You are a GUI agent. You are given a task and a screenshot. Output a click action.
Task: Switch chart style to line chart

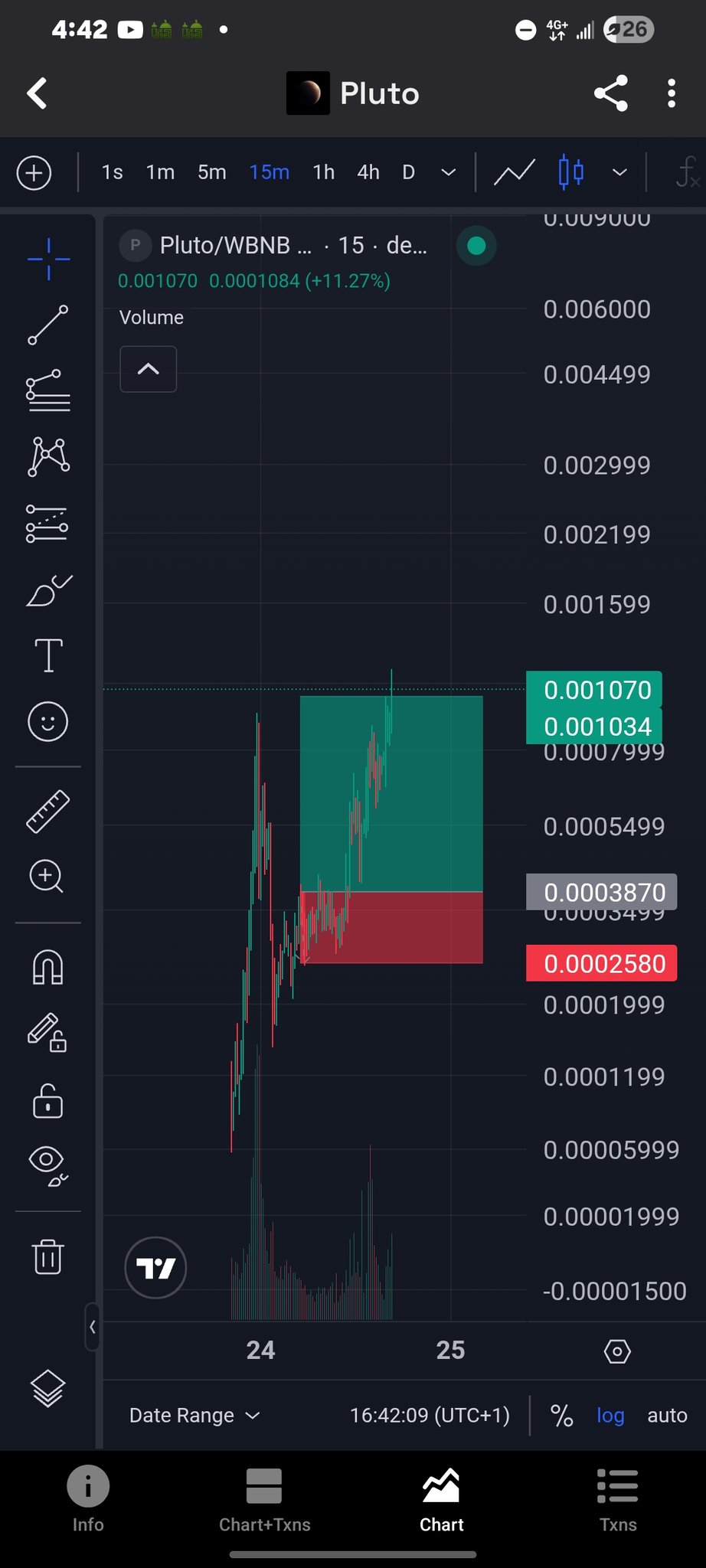[514, 172]
